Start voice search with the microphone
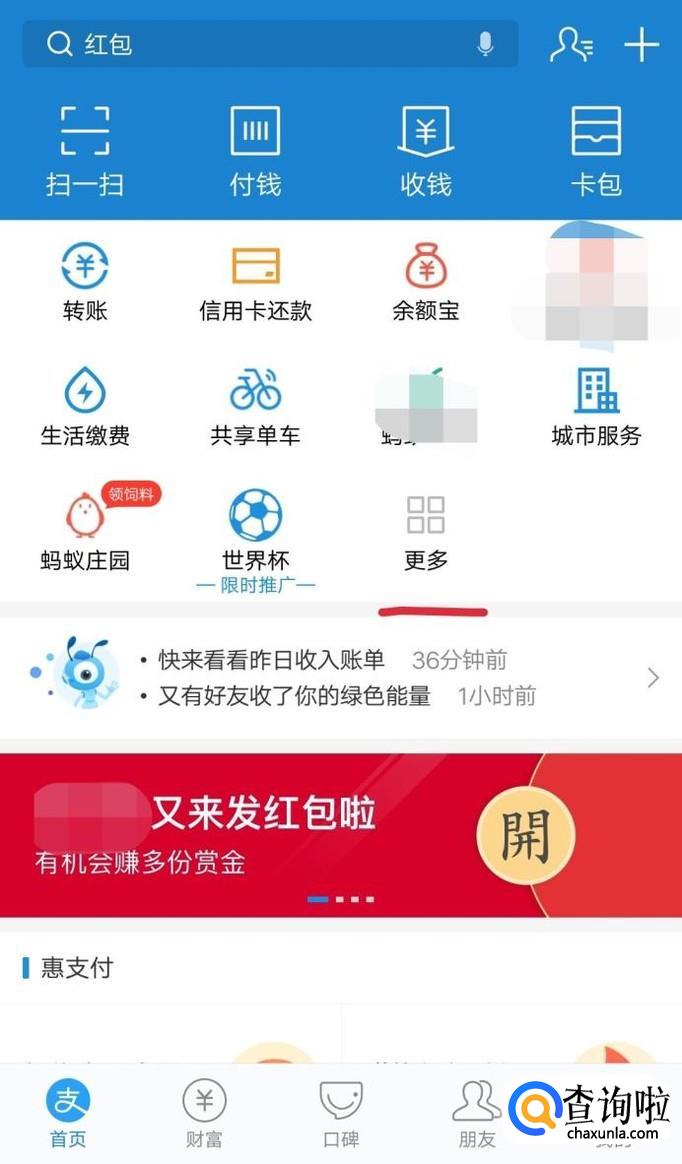This screenshot has height=1164, width=682. [486, 45]
